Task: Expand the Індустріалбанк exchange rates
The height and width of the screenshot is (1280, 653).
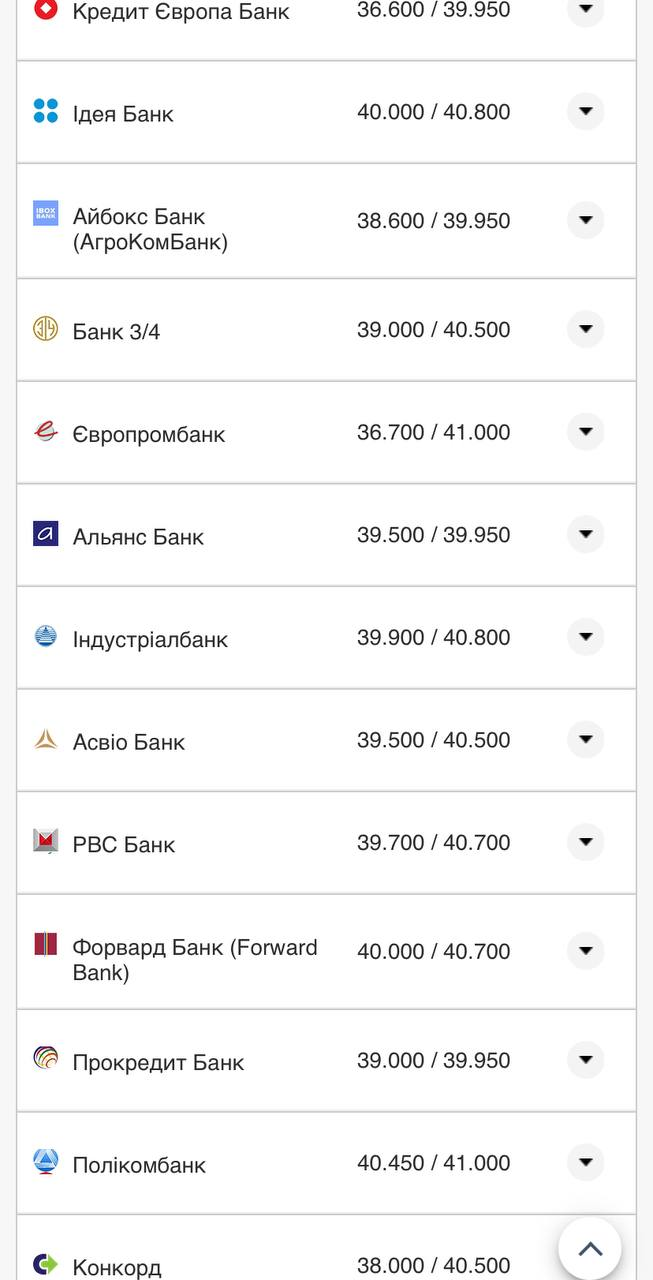Action: 586,637
